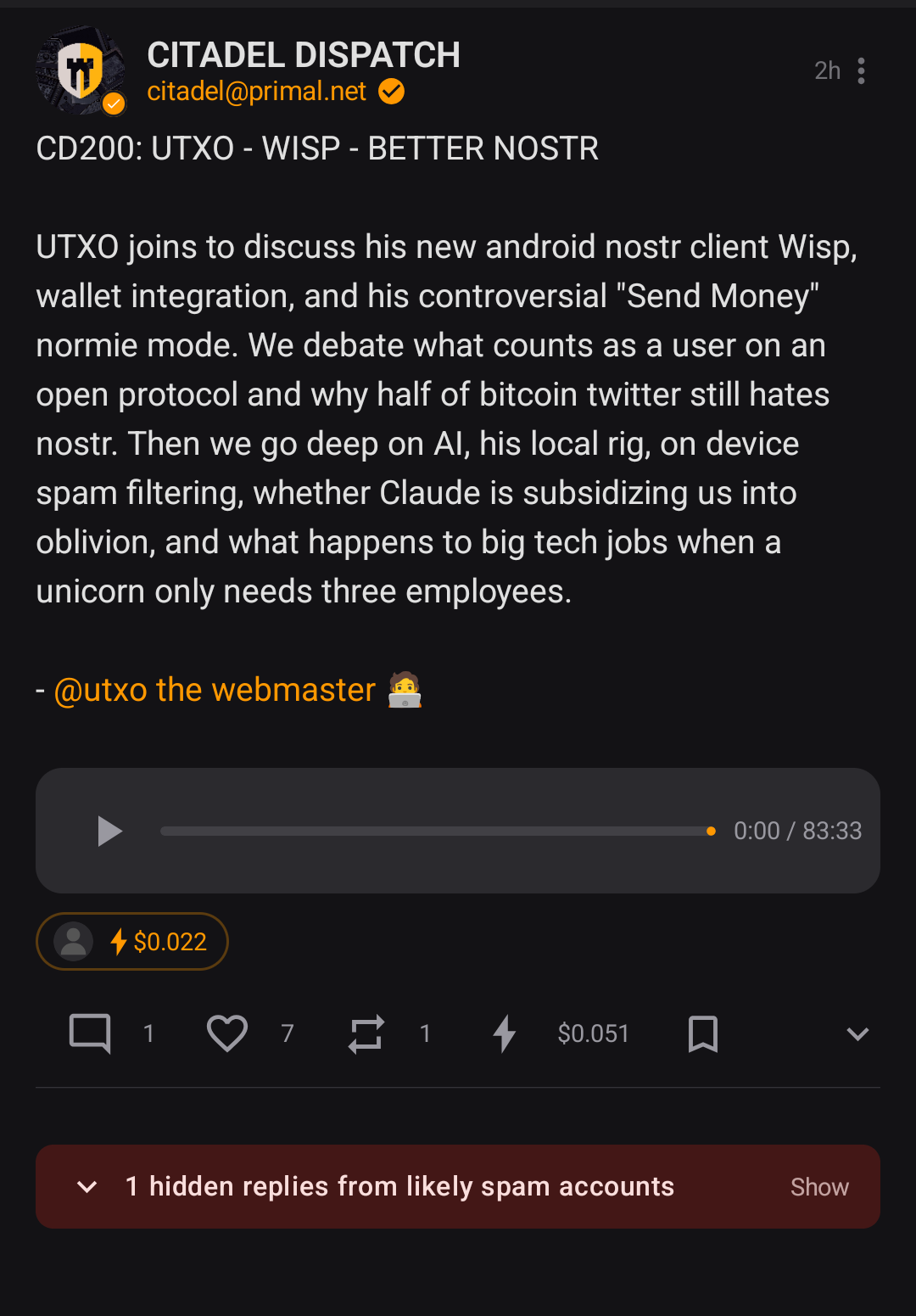This screenshot has width=916, height=1316.
Task: Like the CD200 post
Action: tap(227, 1033)
